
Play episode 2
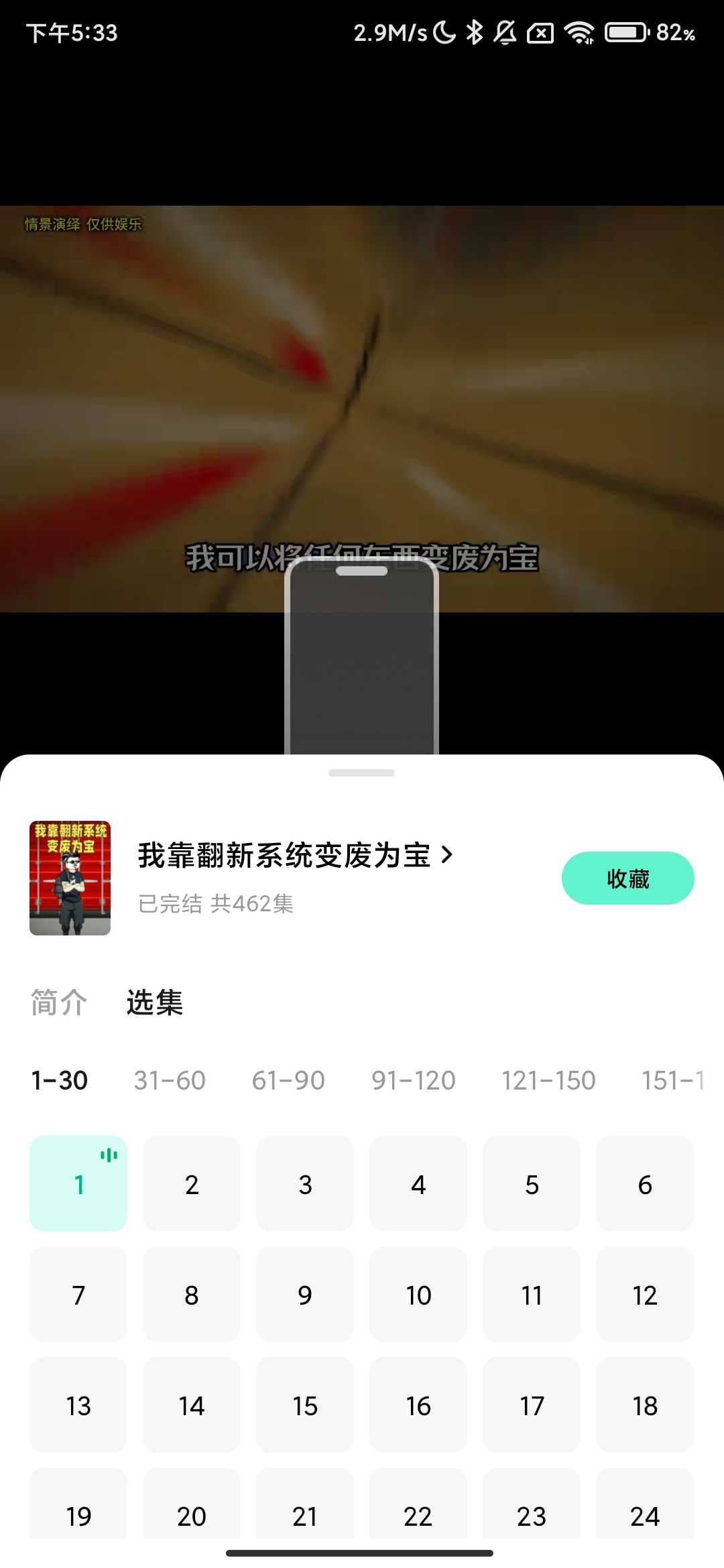click(x=192, y=1184)
